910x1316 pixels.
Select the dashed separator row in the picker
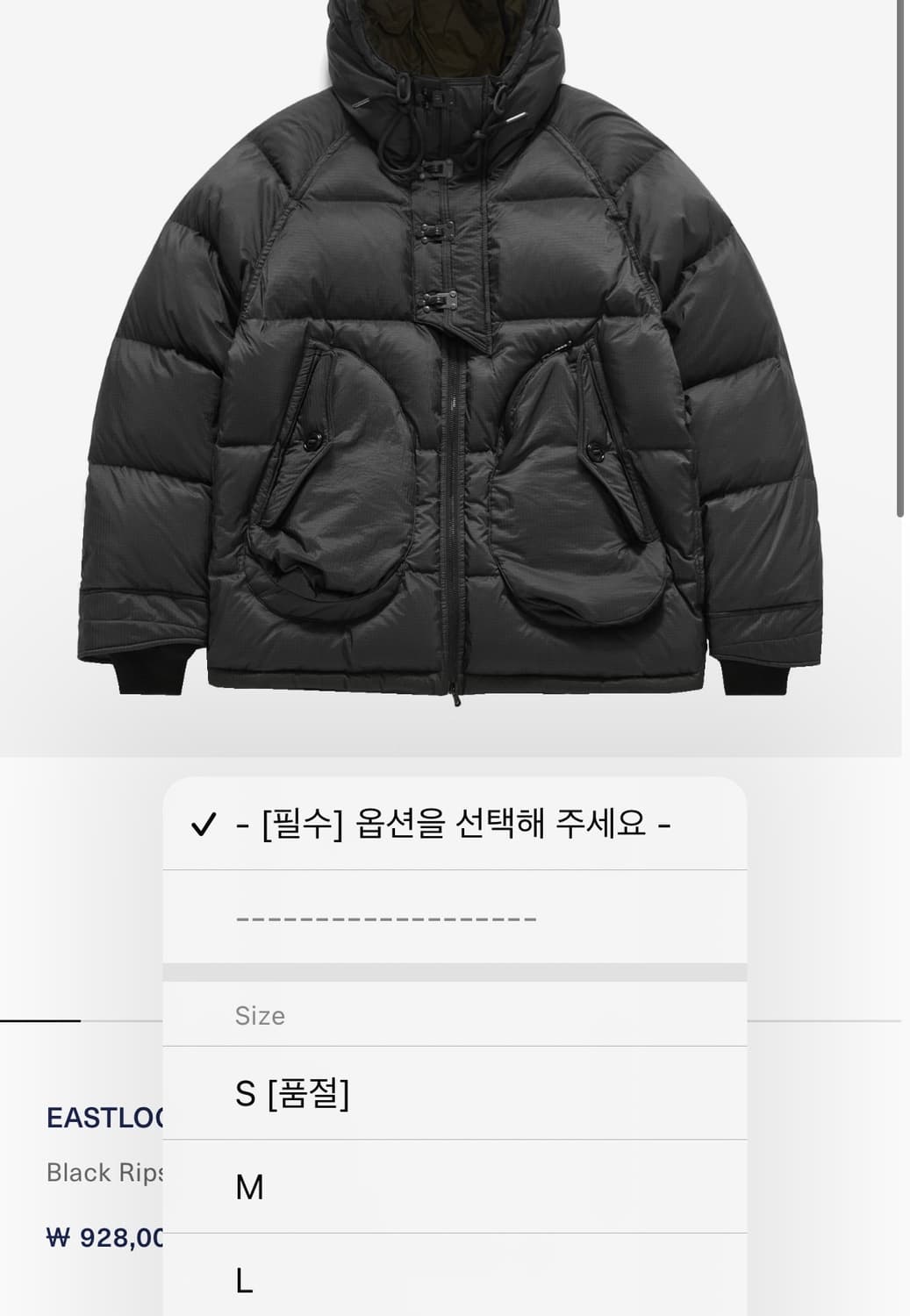point(384,917)
